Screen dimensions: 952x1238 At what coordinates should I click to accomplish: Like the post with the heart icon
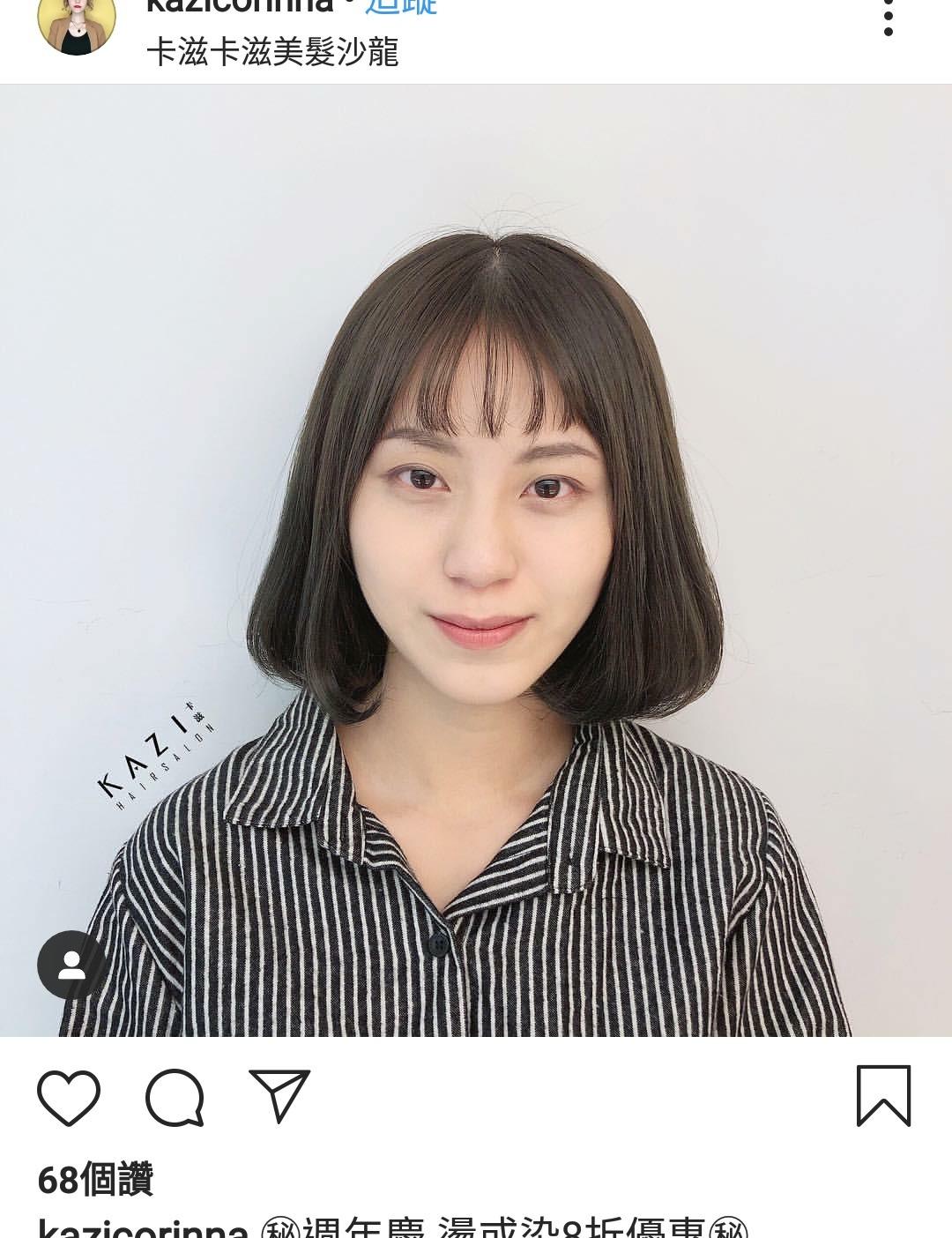click(69, 1097)
